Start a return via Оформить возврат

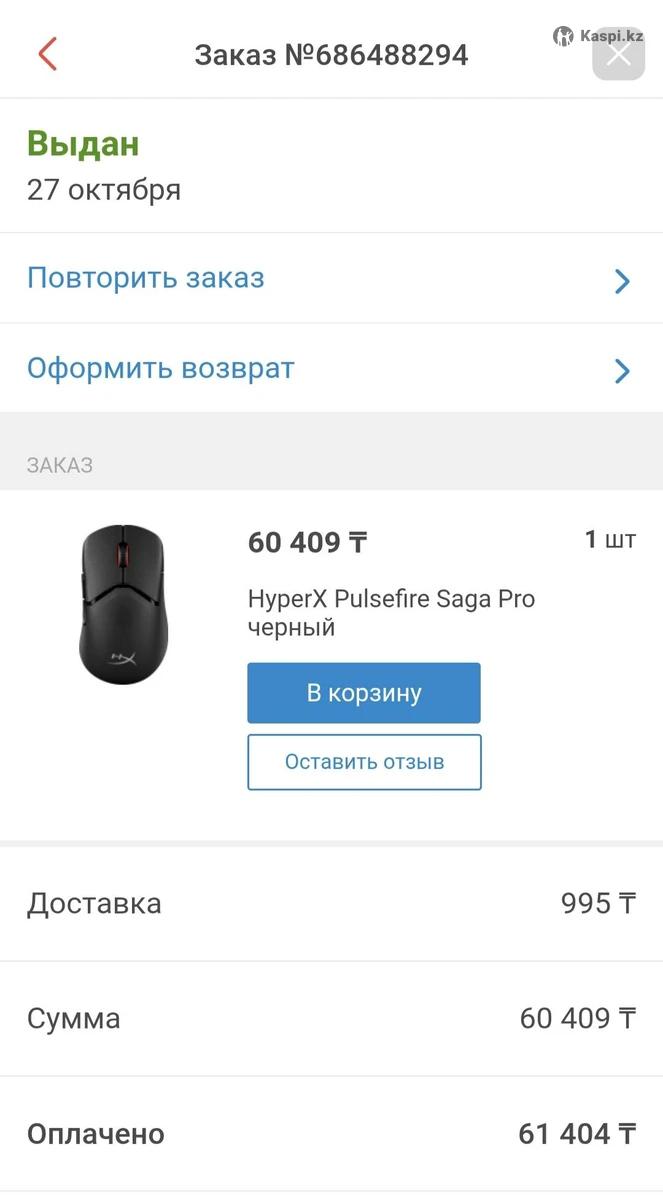pyautogui.click(x=330, y=368)
